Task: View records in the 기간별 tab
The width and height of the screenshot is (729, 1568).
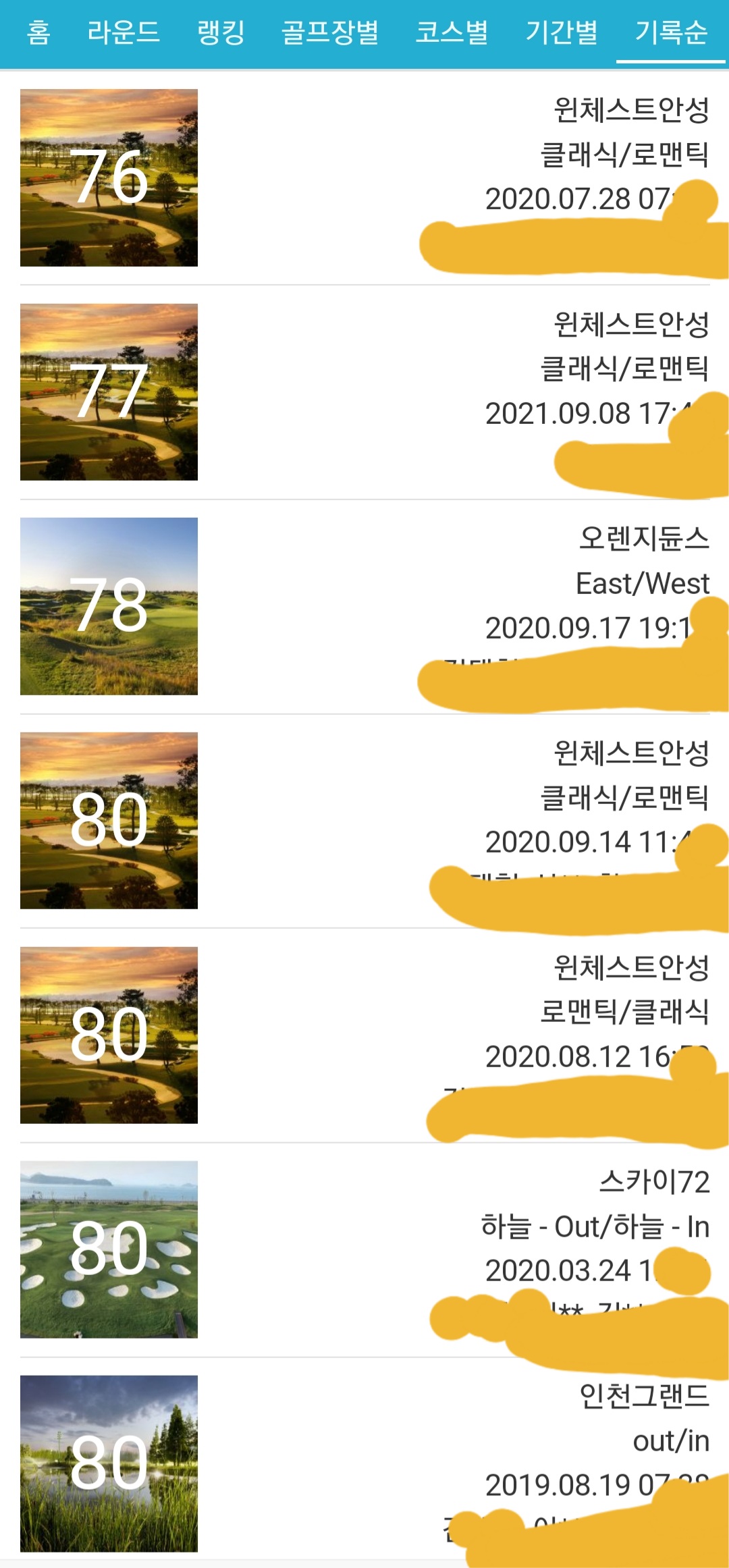Action: pos(562,32)
